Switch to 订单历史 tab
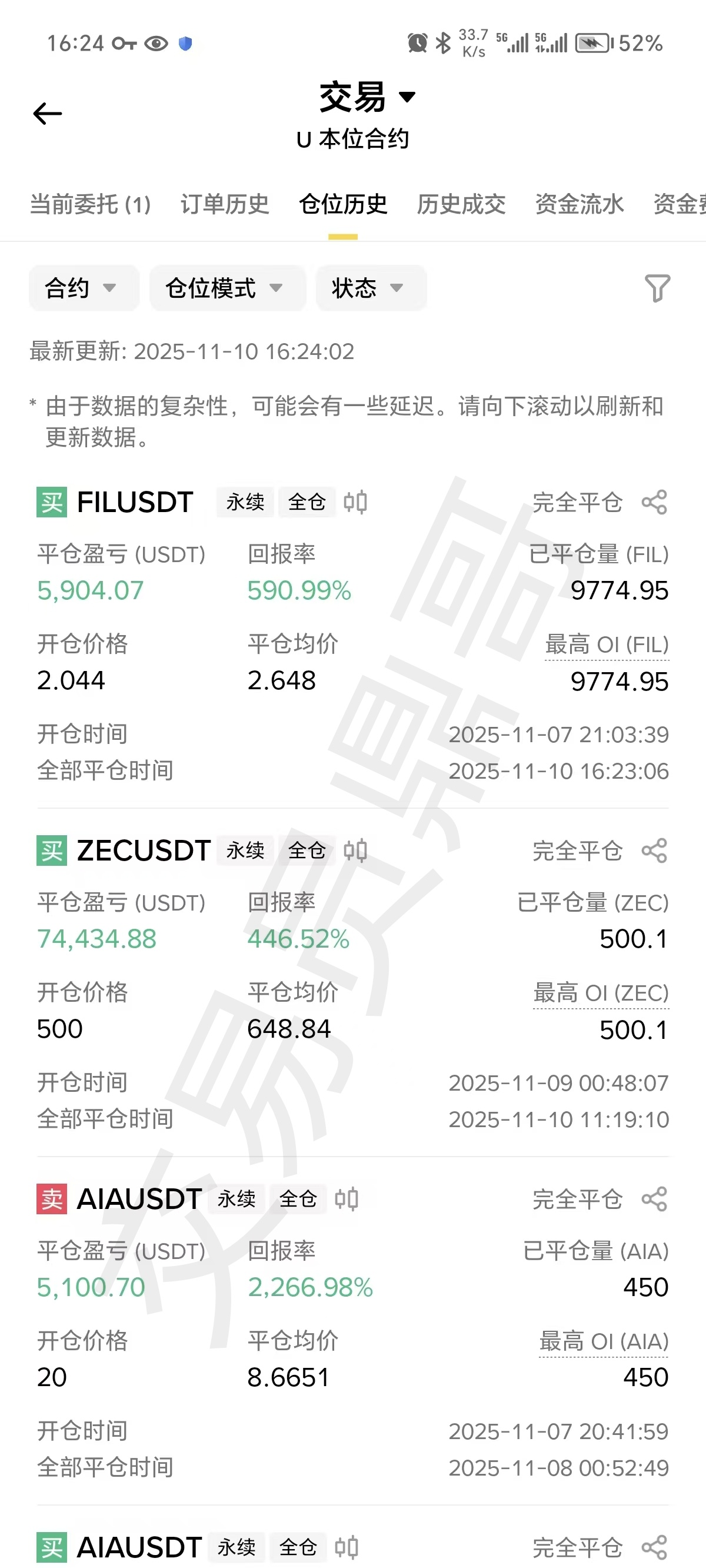Viewport: 706px width, 1568px height. click(x=225, y=204)
